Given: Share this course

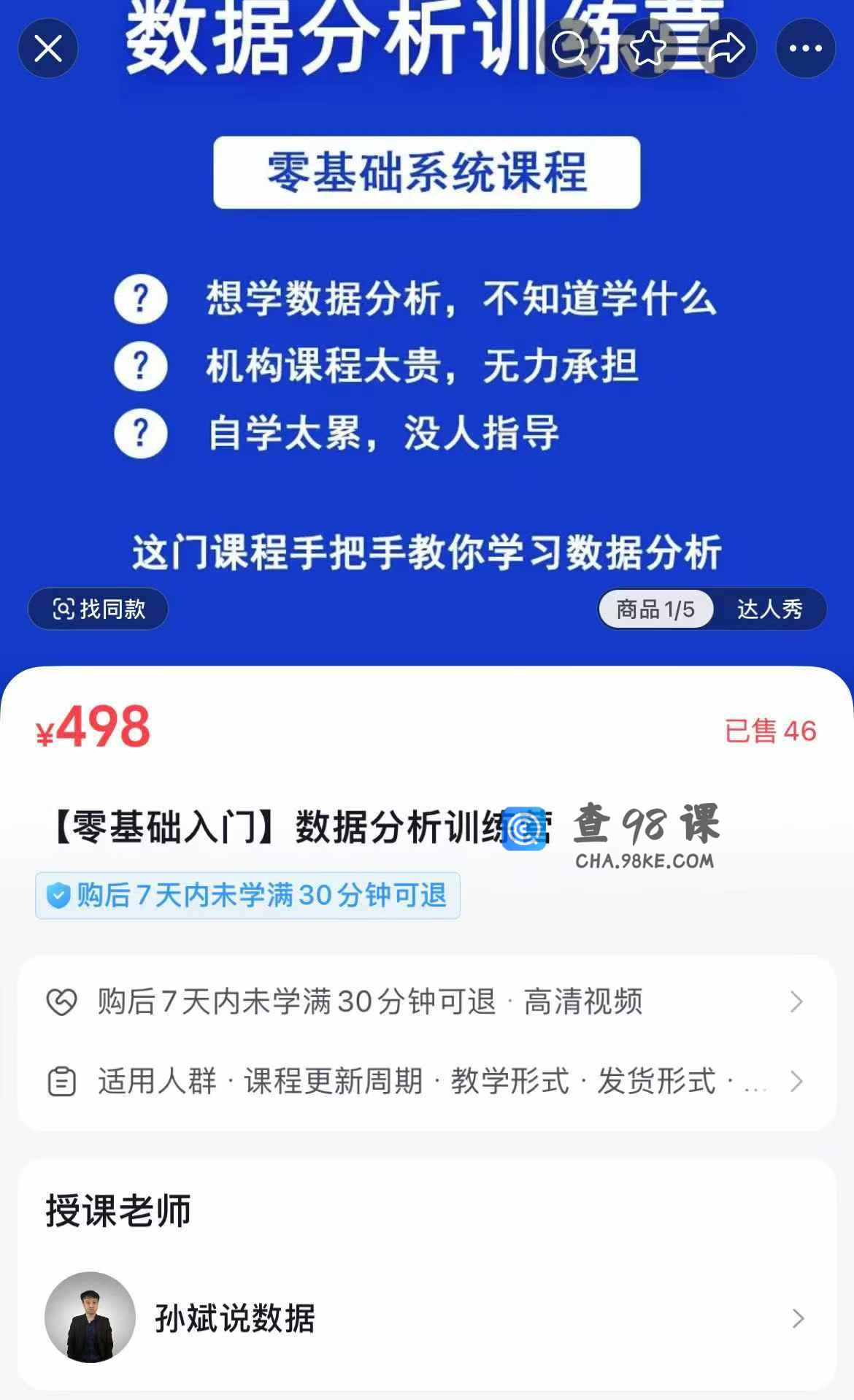Looking at the screenshot, I should (726, 49).
